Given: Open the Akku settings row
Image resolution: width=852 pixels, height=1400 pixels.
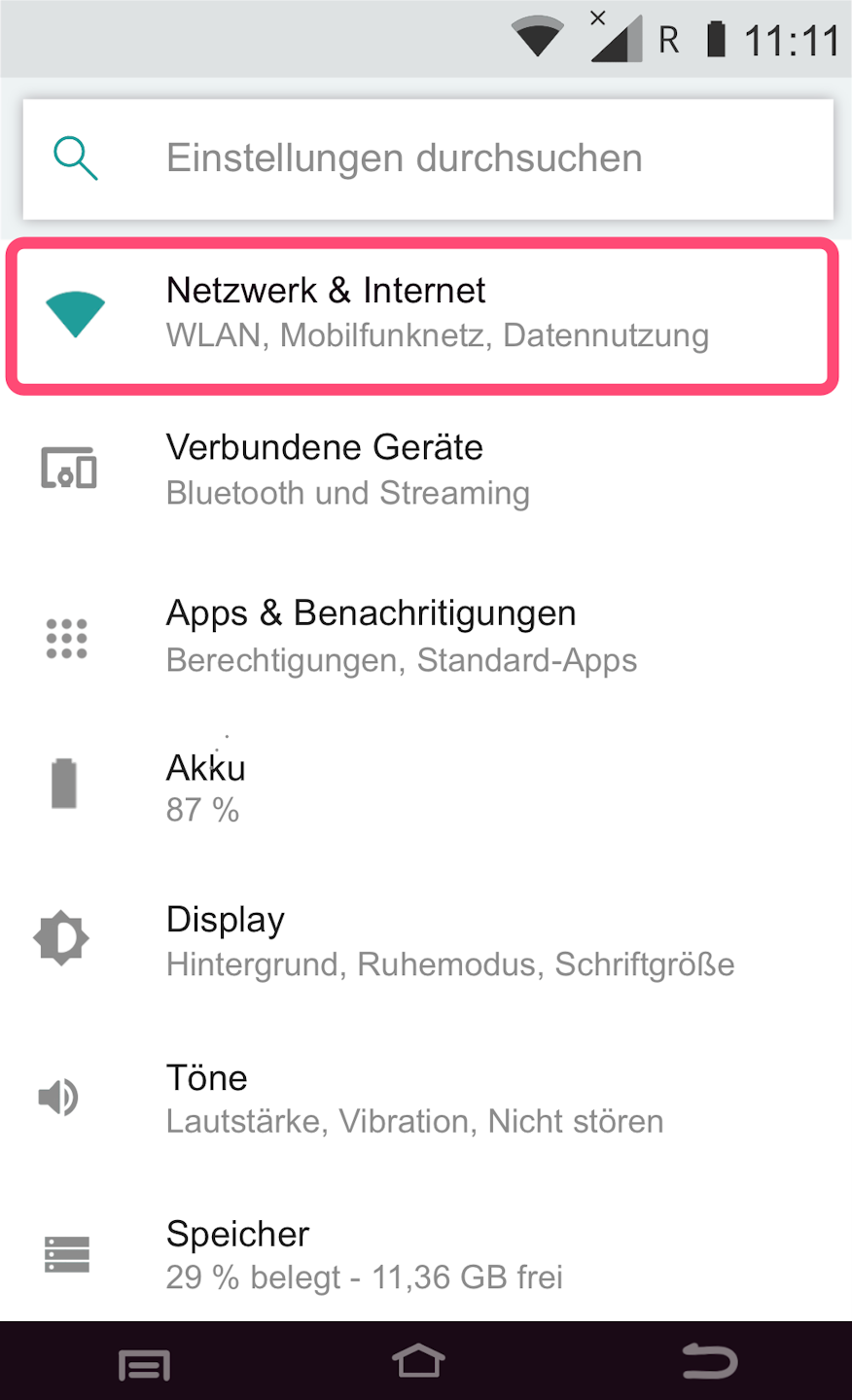Looking at the screenshot, I should [x=424, y=787].
